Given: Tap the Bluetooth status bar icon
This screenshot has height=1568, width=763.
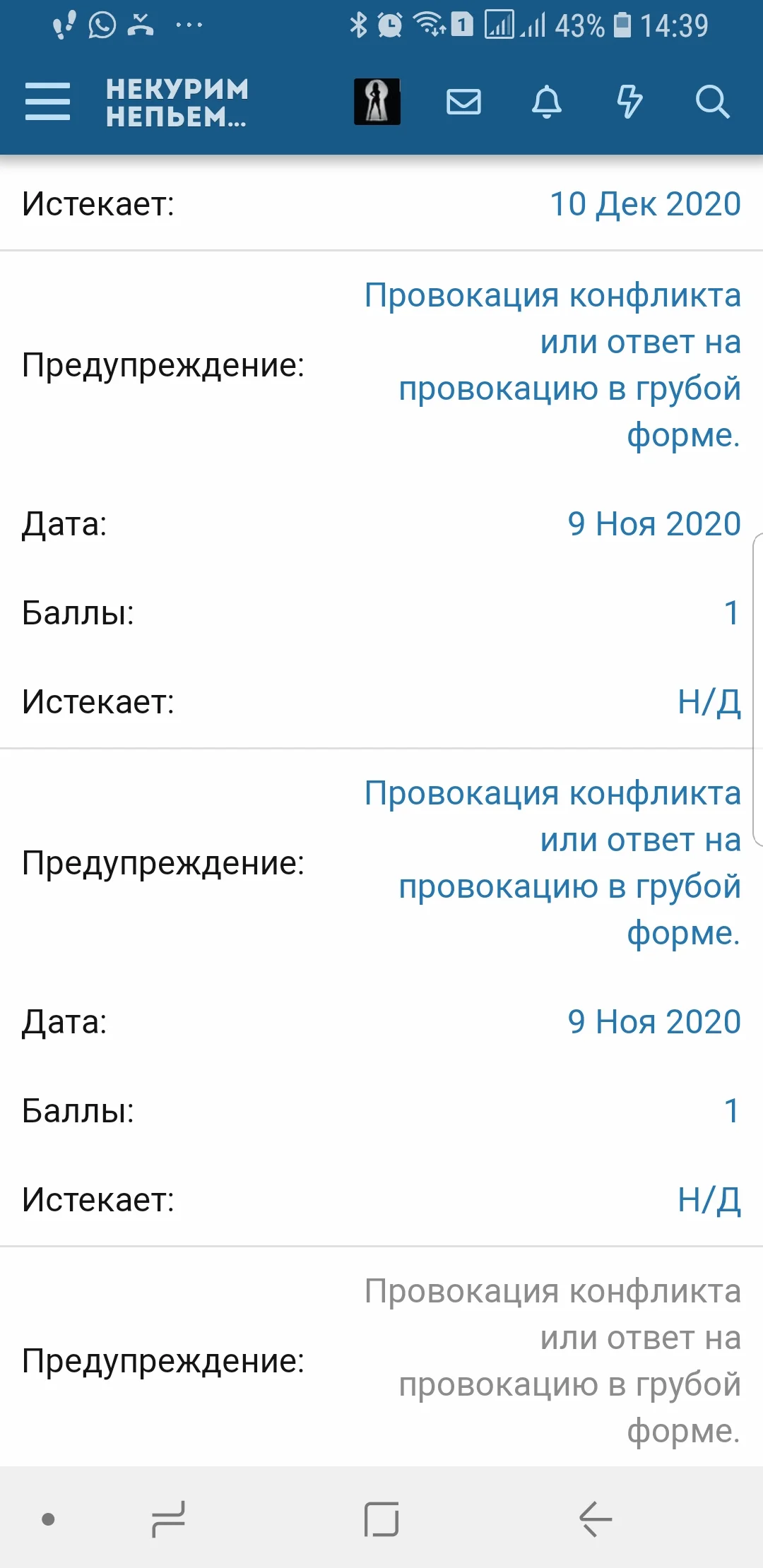Looking at the screenshot, I should point(360,23).
